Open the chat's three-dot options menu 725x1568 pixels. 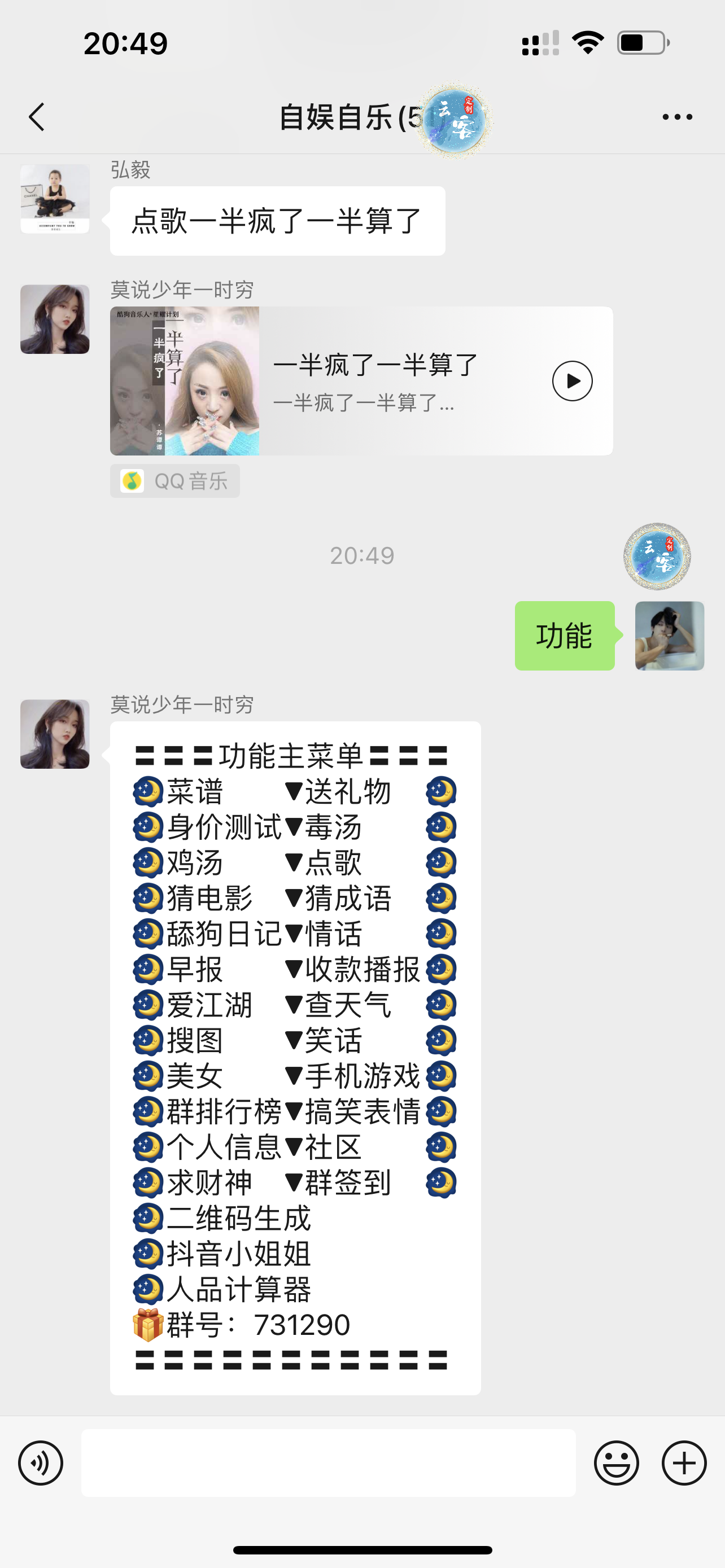click(677, 117)
